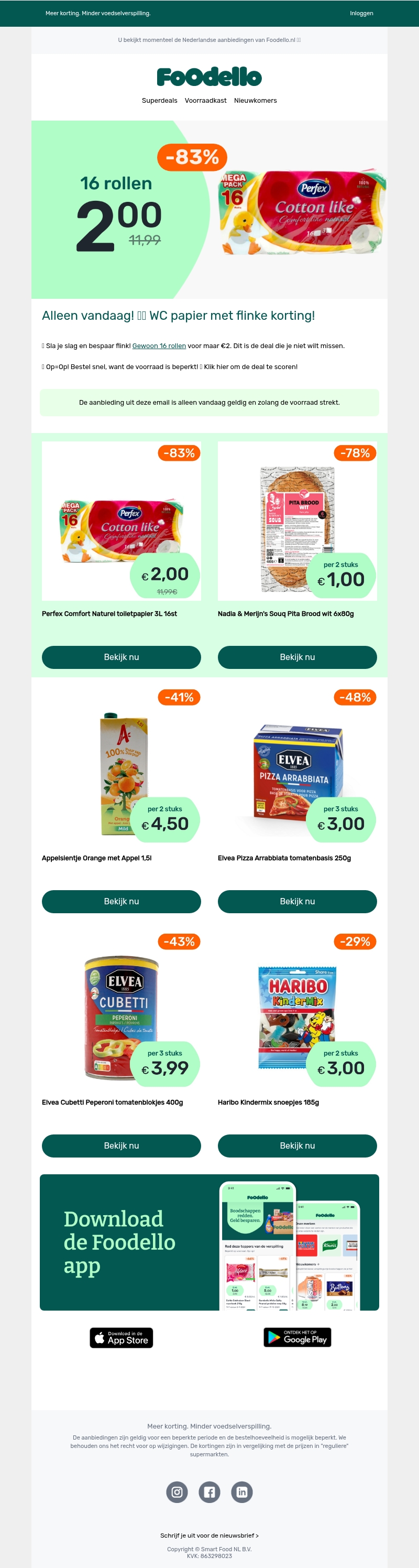419x1568 pixels.
Task: View the Haribo Kindermix deal
Action: pyautogui.click(x=297, y=1145)
